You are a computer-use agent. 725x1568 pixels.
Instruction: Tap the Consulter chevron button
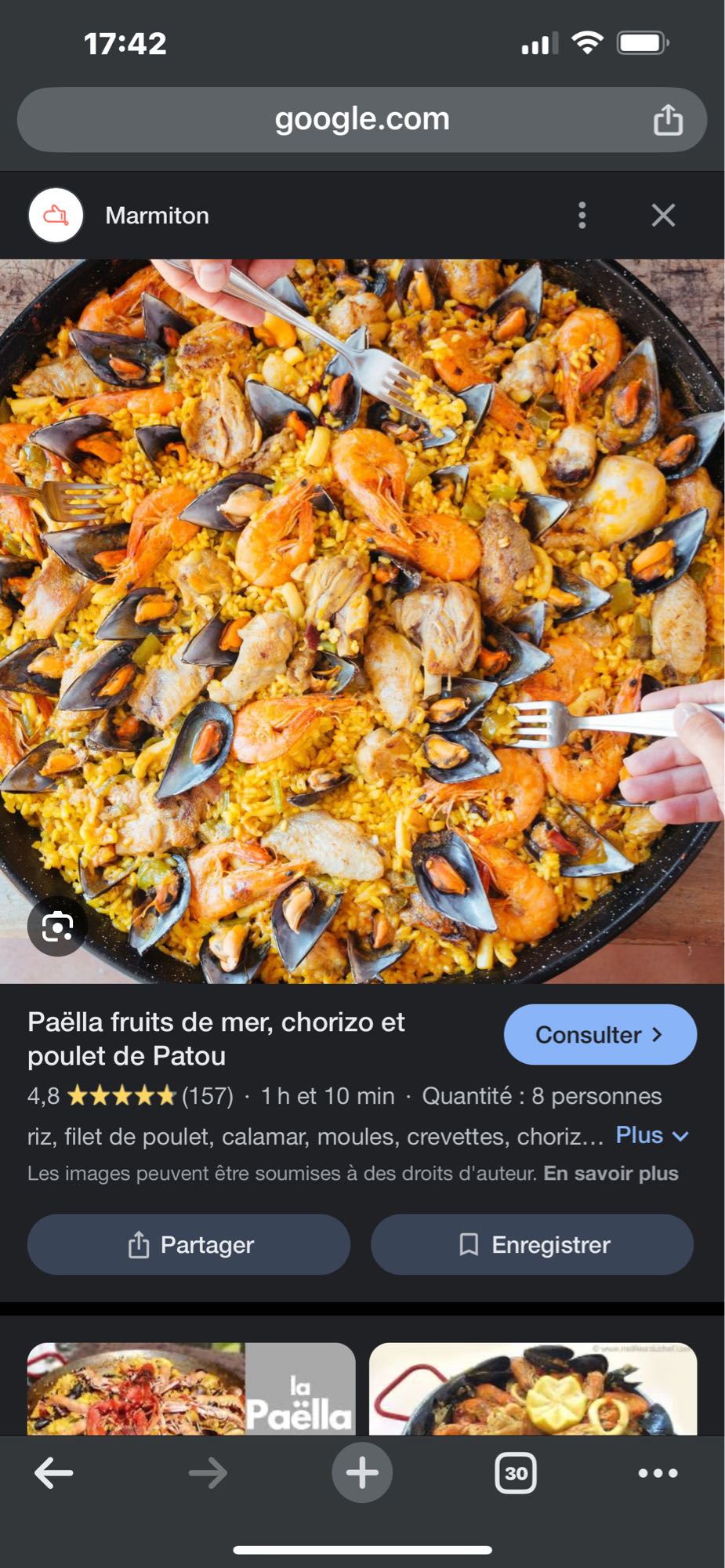click(657, 1034)
